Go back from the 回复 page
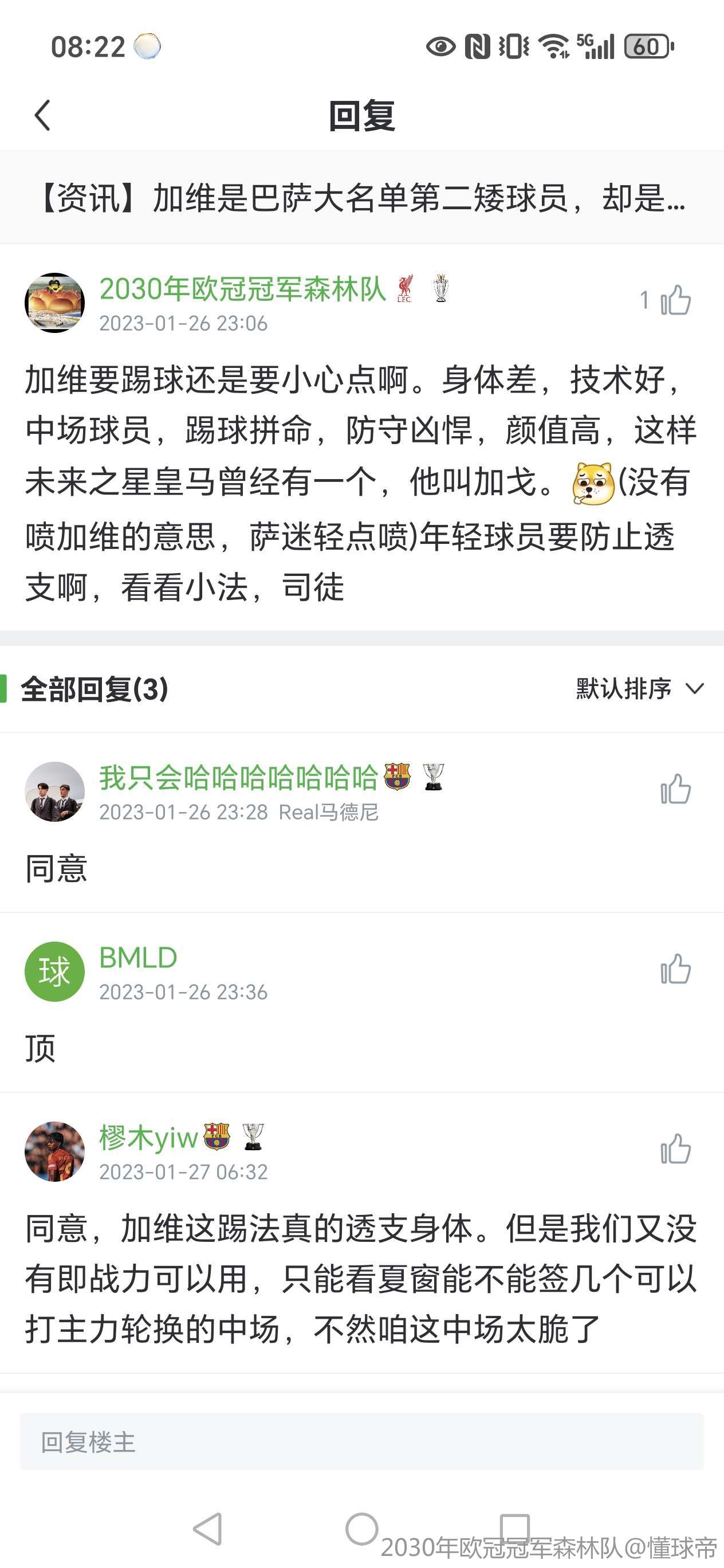The image size is (724, 1568). [42, 115]
